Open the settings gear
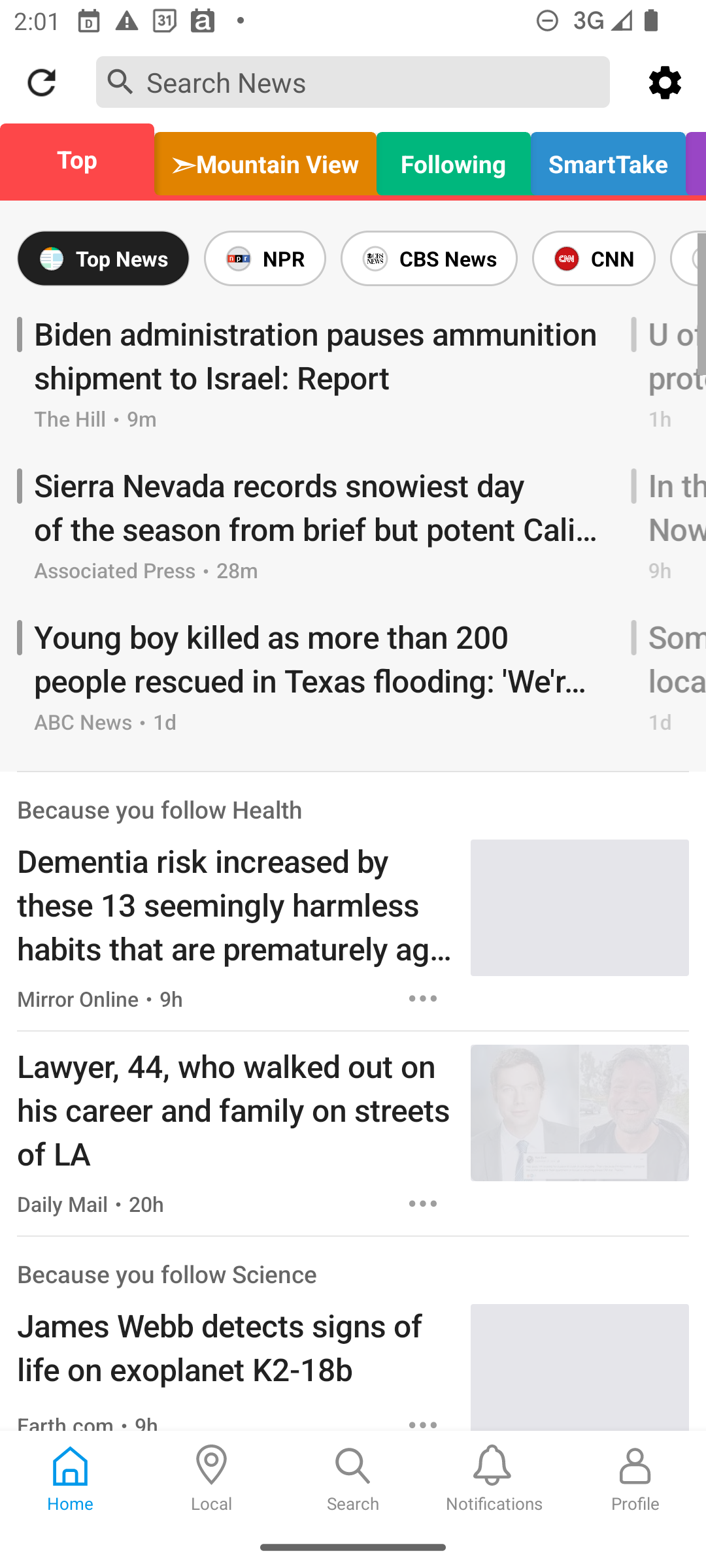This screenshot has width=706, height=1568. tap(665, 82)
